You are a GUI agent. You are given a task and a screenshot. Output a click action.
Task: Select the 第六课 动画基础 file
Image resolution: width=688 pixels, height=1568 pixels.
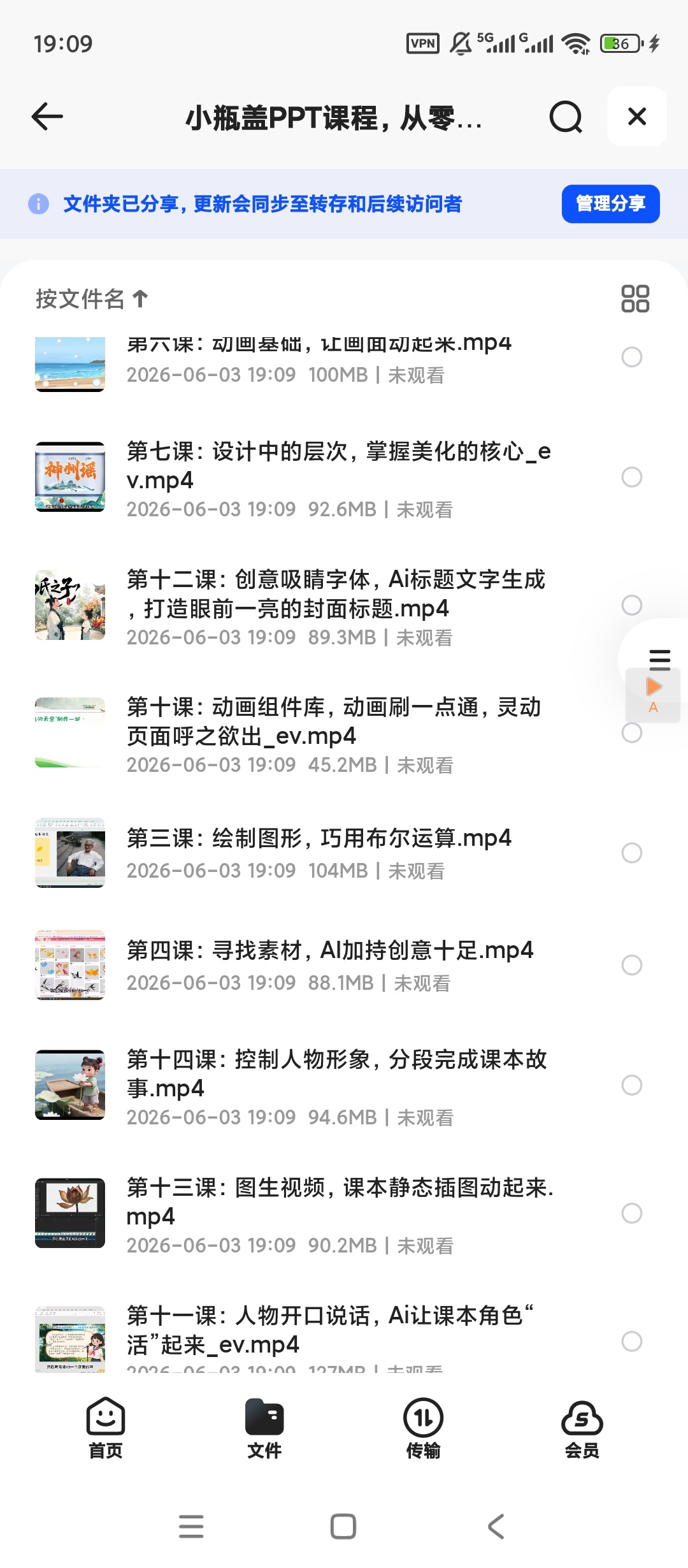[x=632, y=357]
